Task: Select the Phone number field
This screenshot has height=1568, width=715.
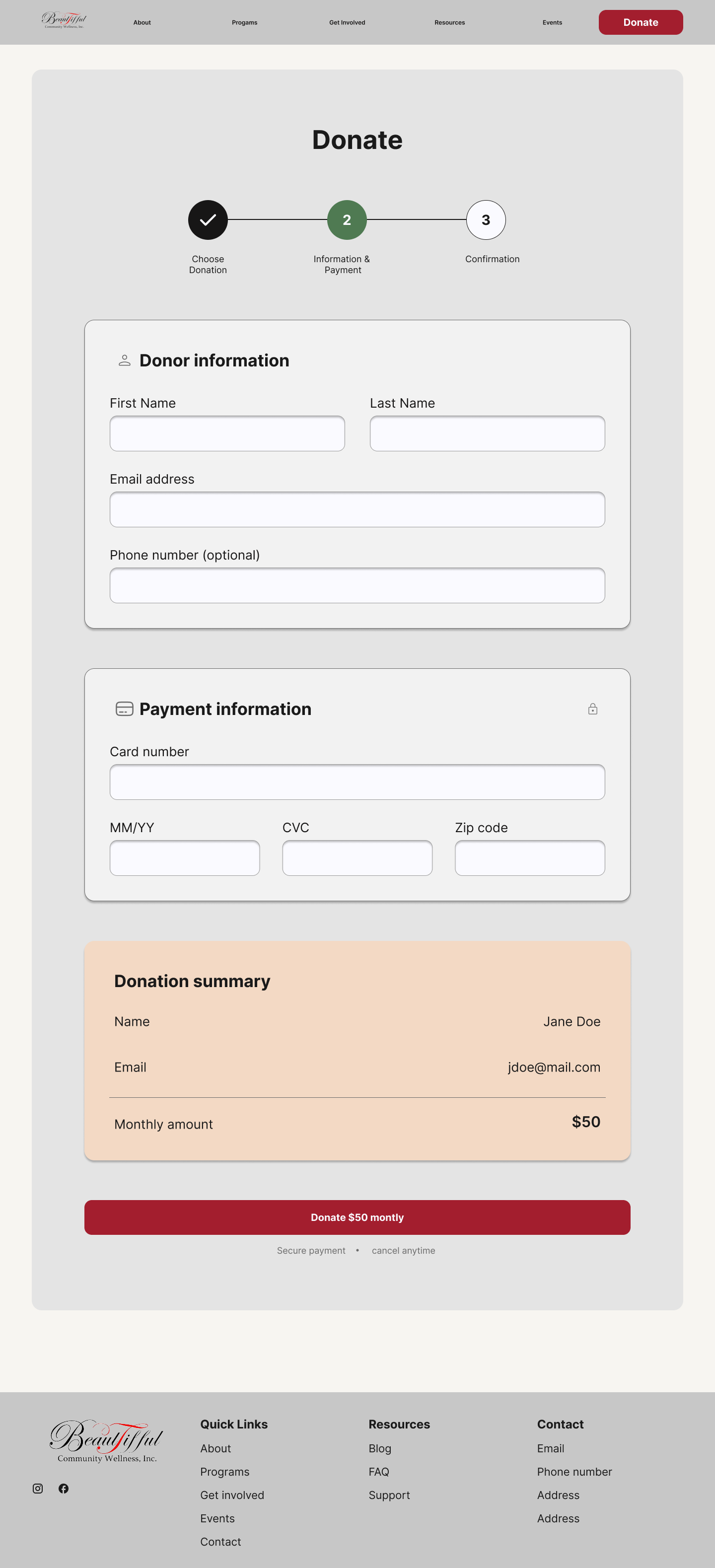Action: 357,585
